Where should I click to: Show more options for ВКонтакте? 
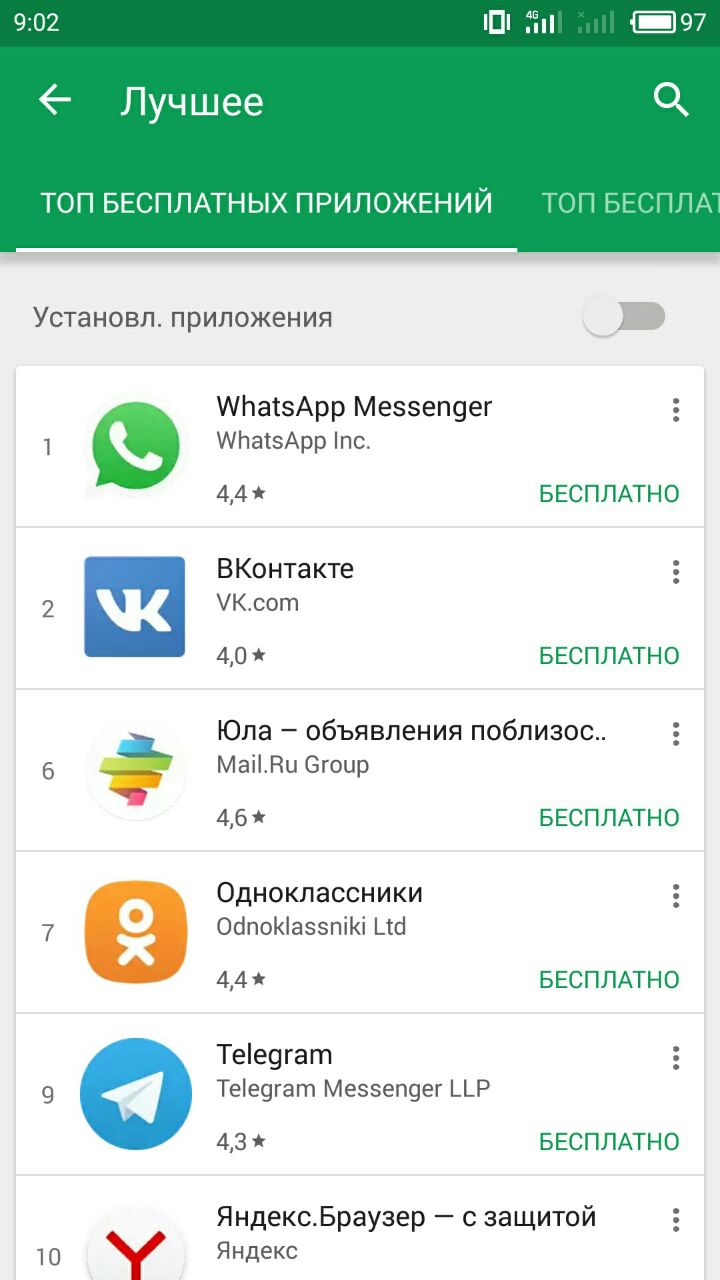pyautogui.click(x=676, y=572)
